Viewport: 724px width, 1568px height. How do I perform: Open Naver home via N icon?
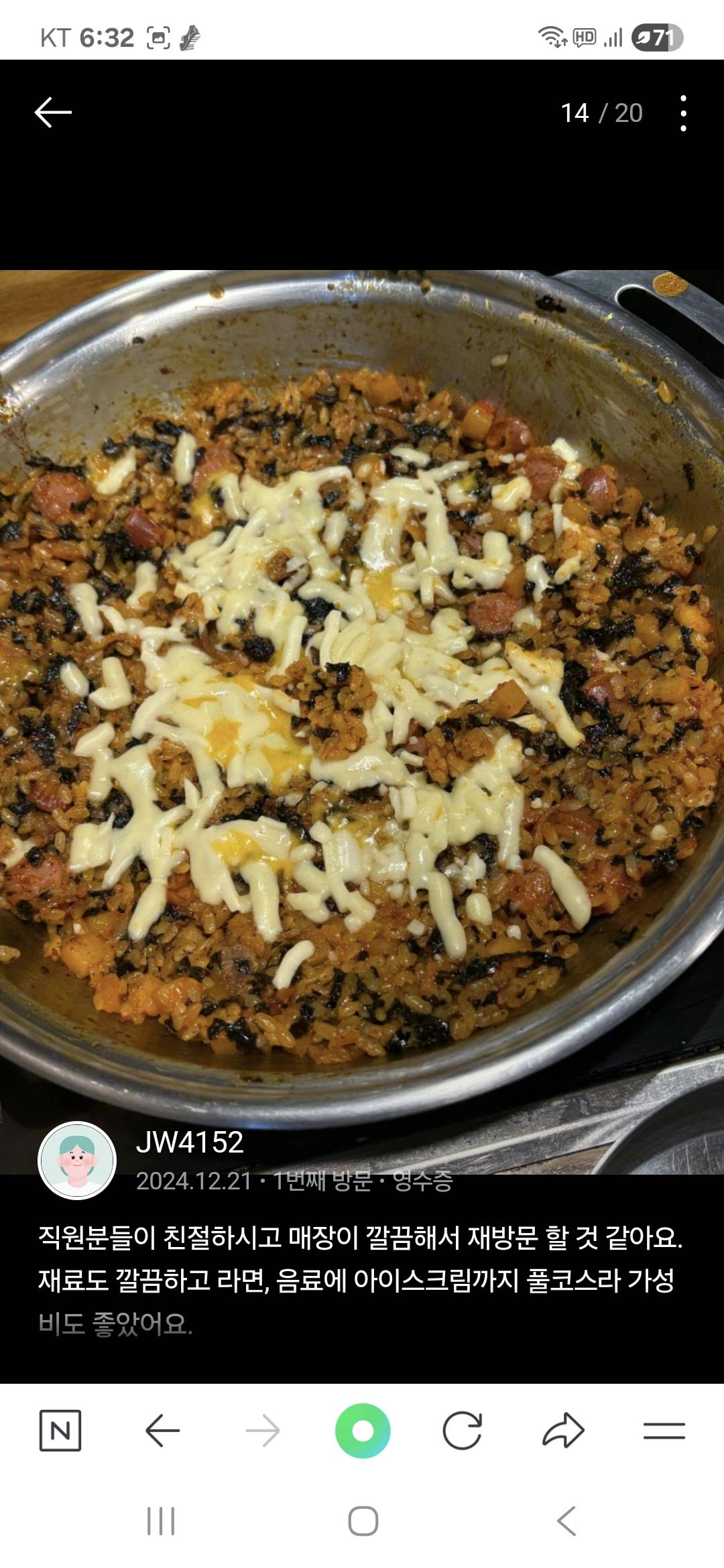pyautogui.click(x=60, y=1431)
